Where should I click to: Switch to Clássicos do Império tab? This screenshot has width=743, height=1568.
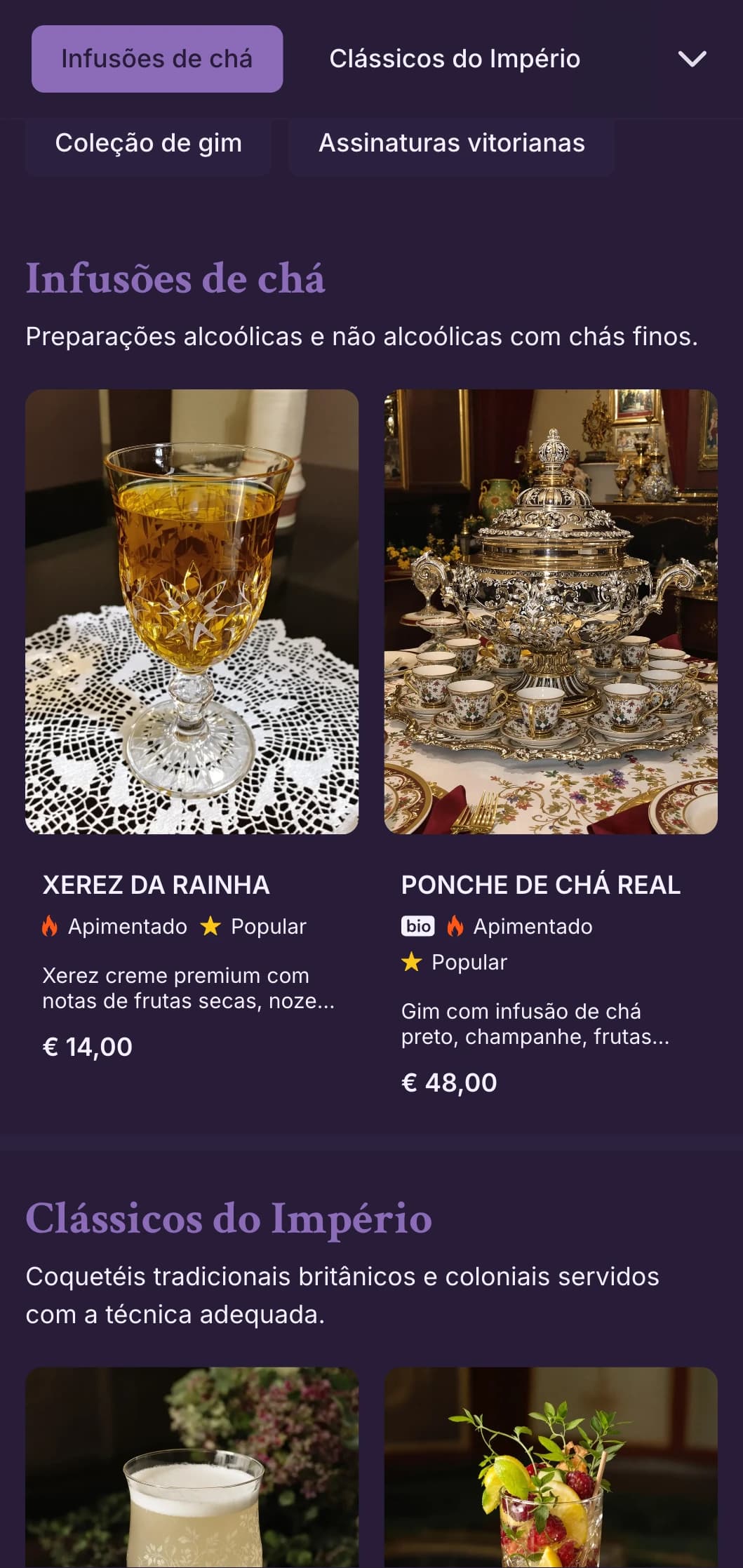pos(455,59)
